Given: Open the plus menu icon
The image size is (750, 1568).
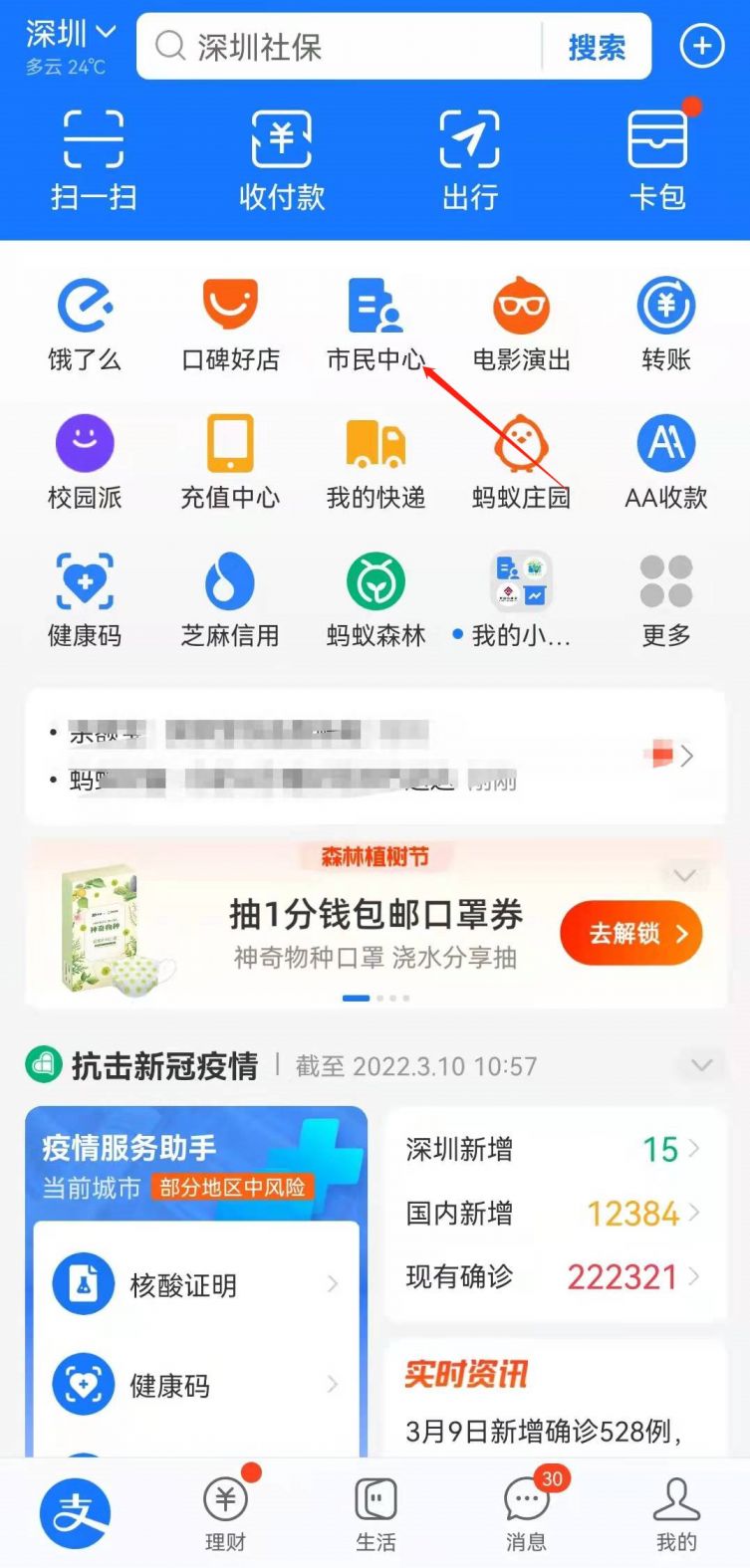Looking at the screenshot, I should (x=702, y=46).
